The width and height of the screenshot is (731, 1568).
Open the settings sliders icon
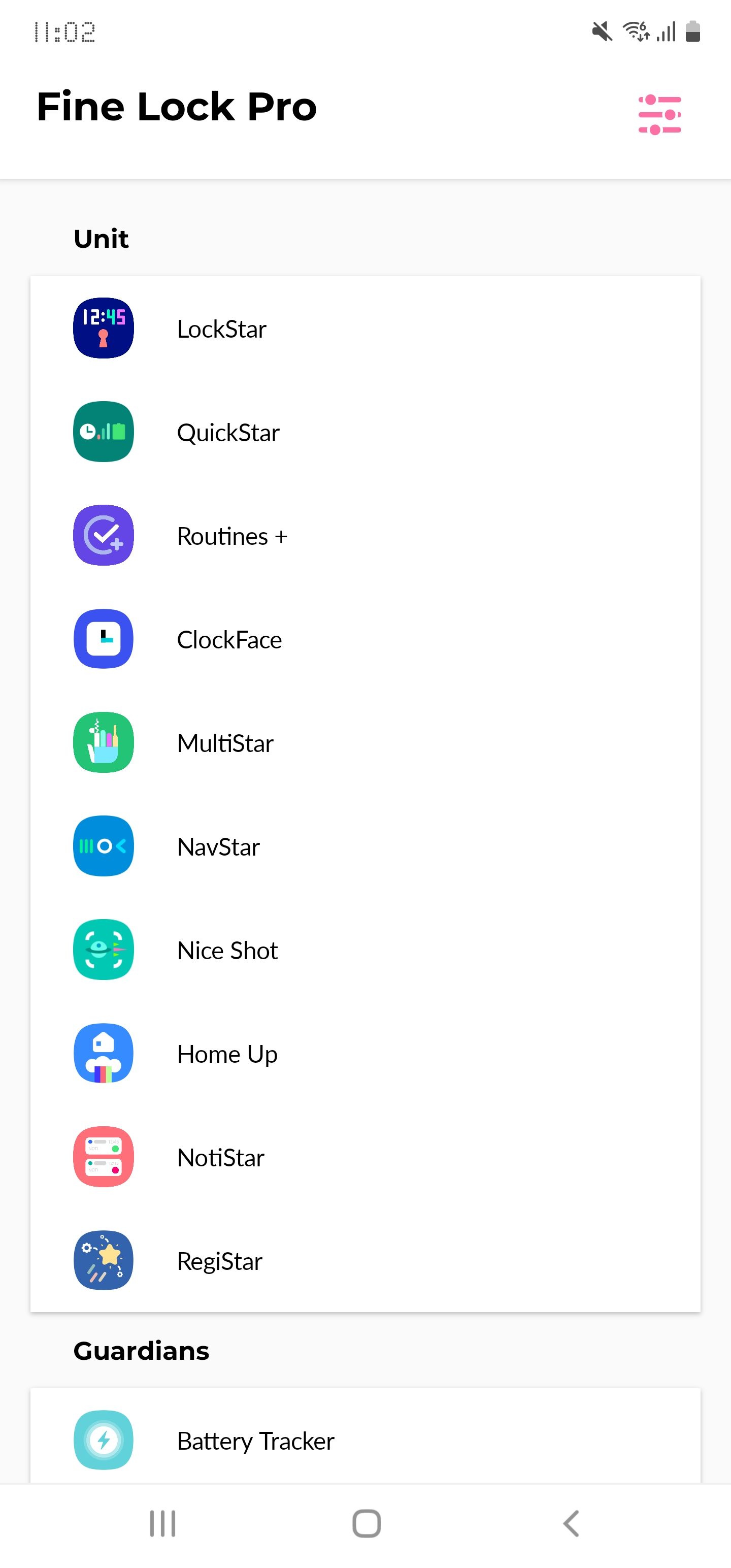tap(659, 114)
